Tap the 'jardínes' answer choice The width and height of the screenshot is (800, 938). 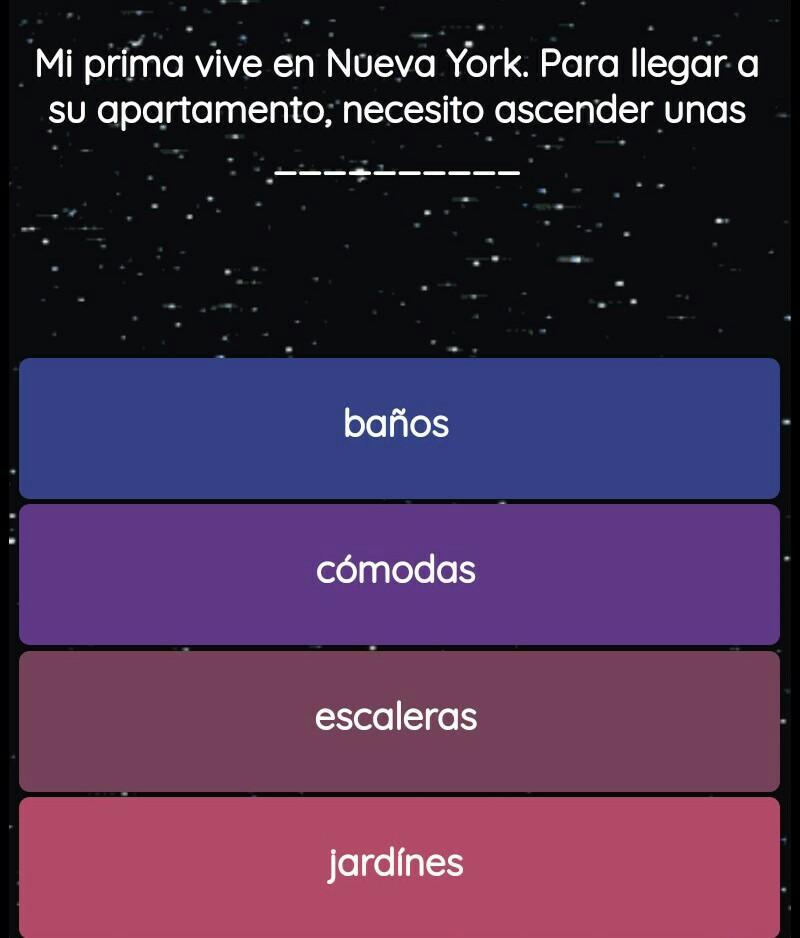398,865
